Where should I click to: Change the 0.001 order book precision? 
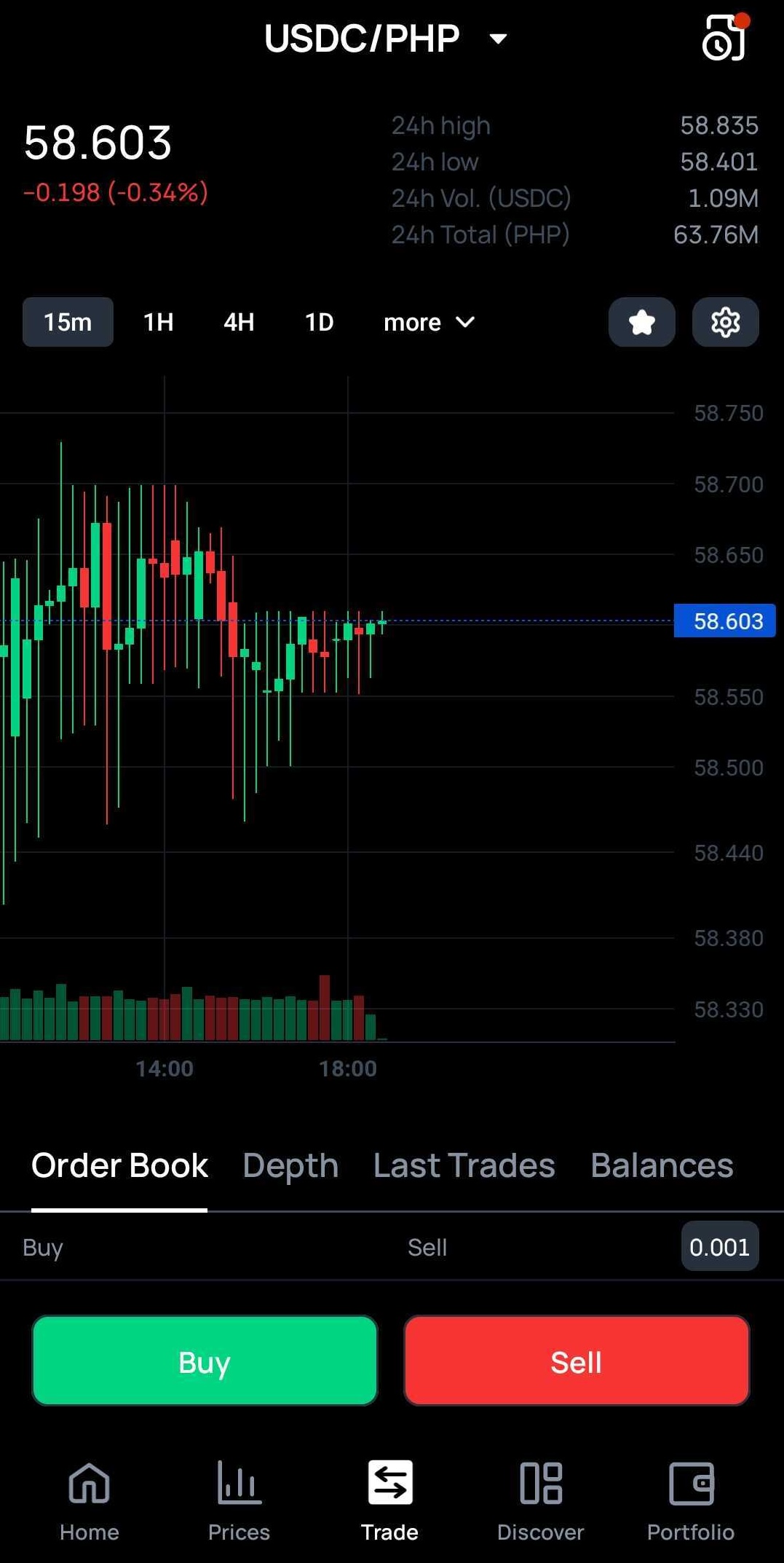(x=719, y=1247)
